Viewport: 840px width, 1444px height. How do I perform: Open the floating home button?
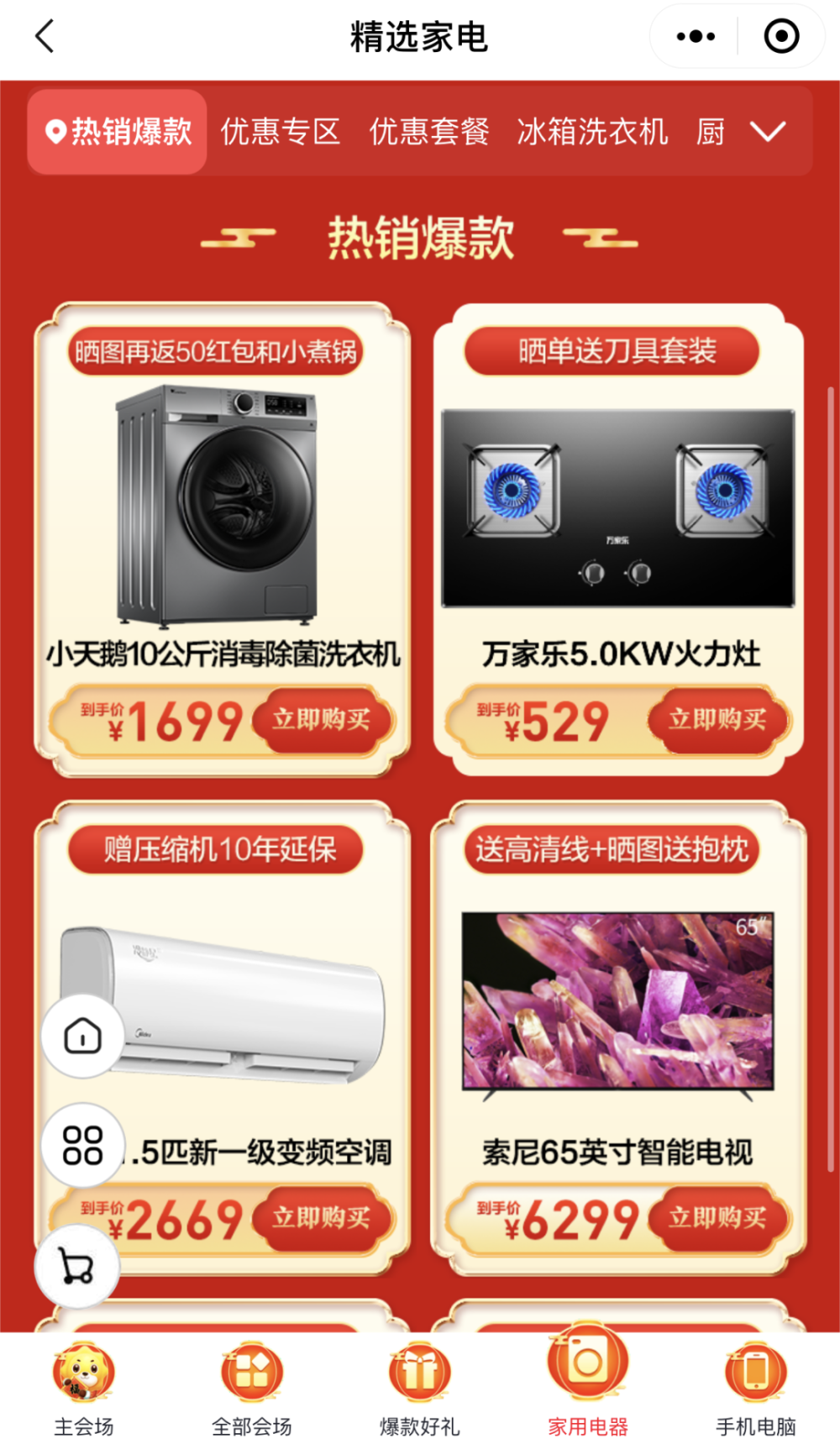pos(83,1036)
